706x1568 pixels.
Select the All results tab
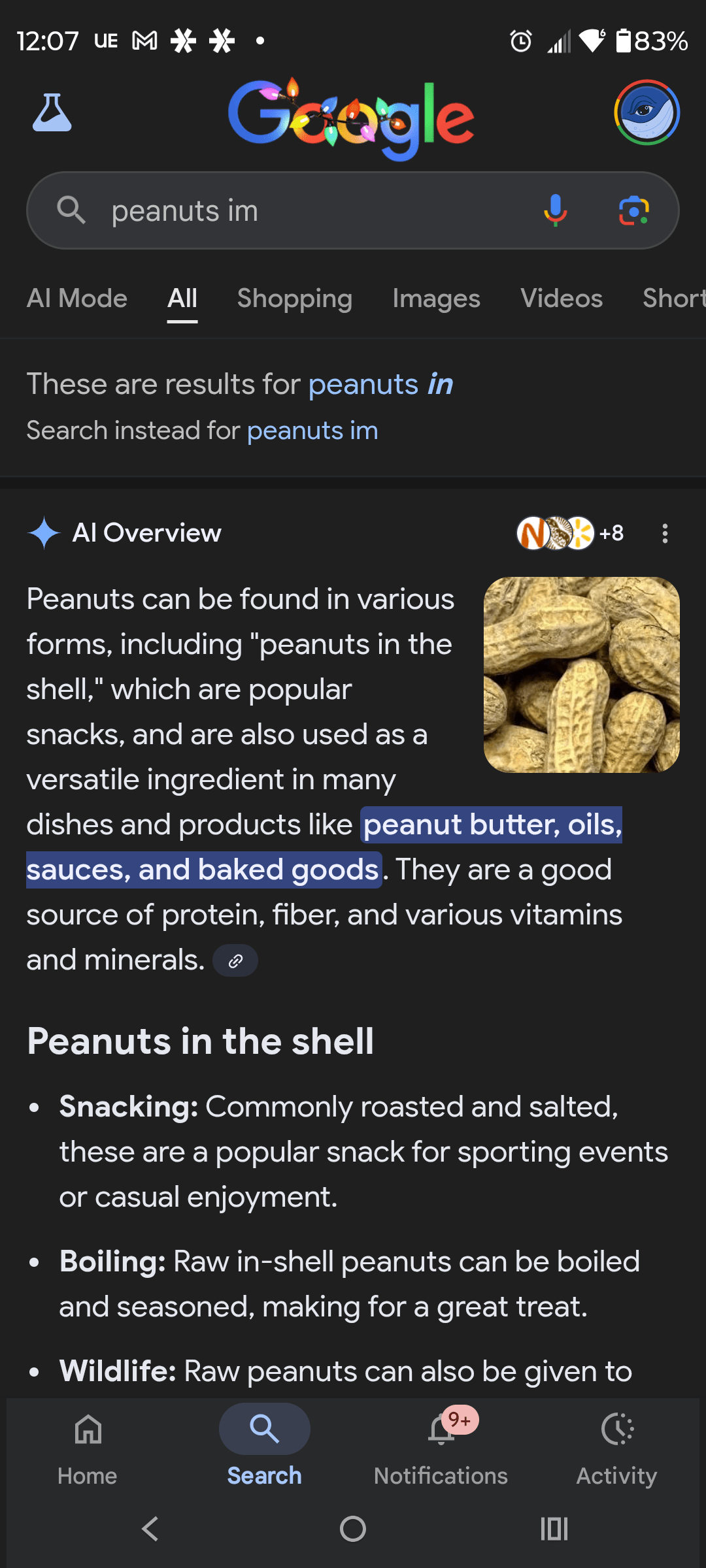(x=182, y=299)
